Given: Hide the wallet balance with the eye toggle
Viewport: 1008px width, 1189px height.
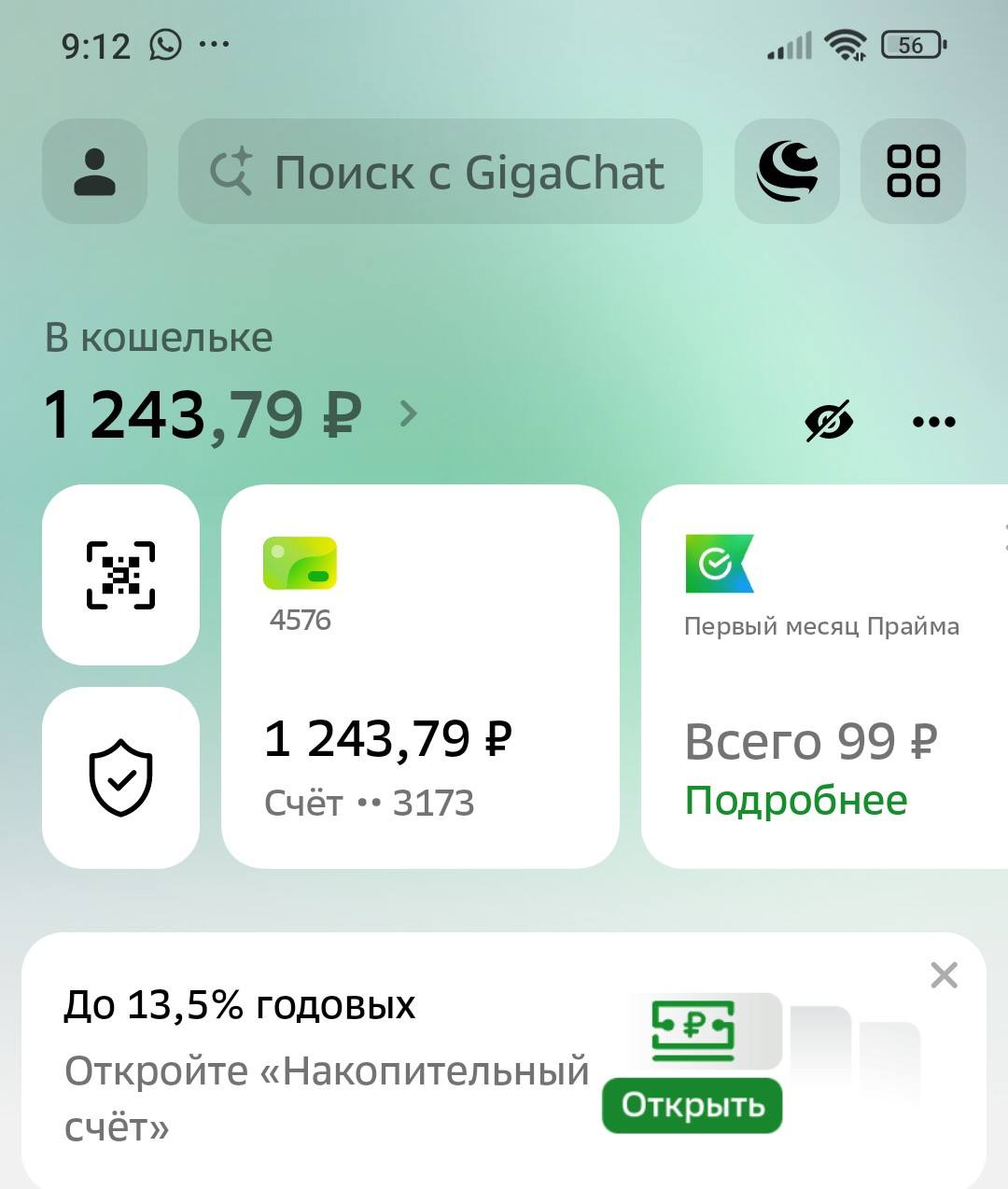Looking at the screenshot, I should (829, 419).
